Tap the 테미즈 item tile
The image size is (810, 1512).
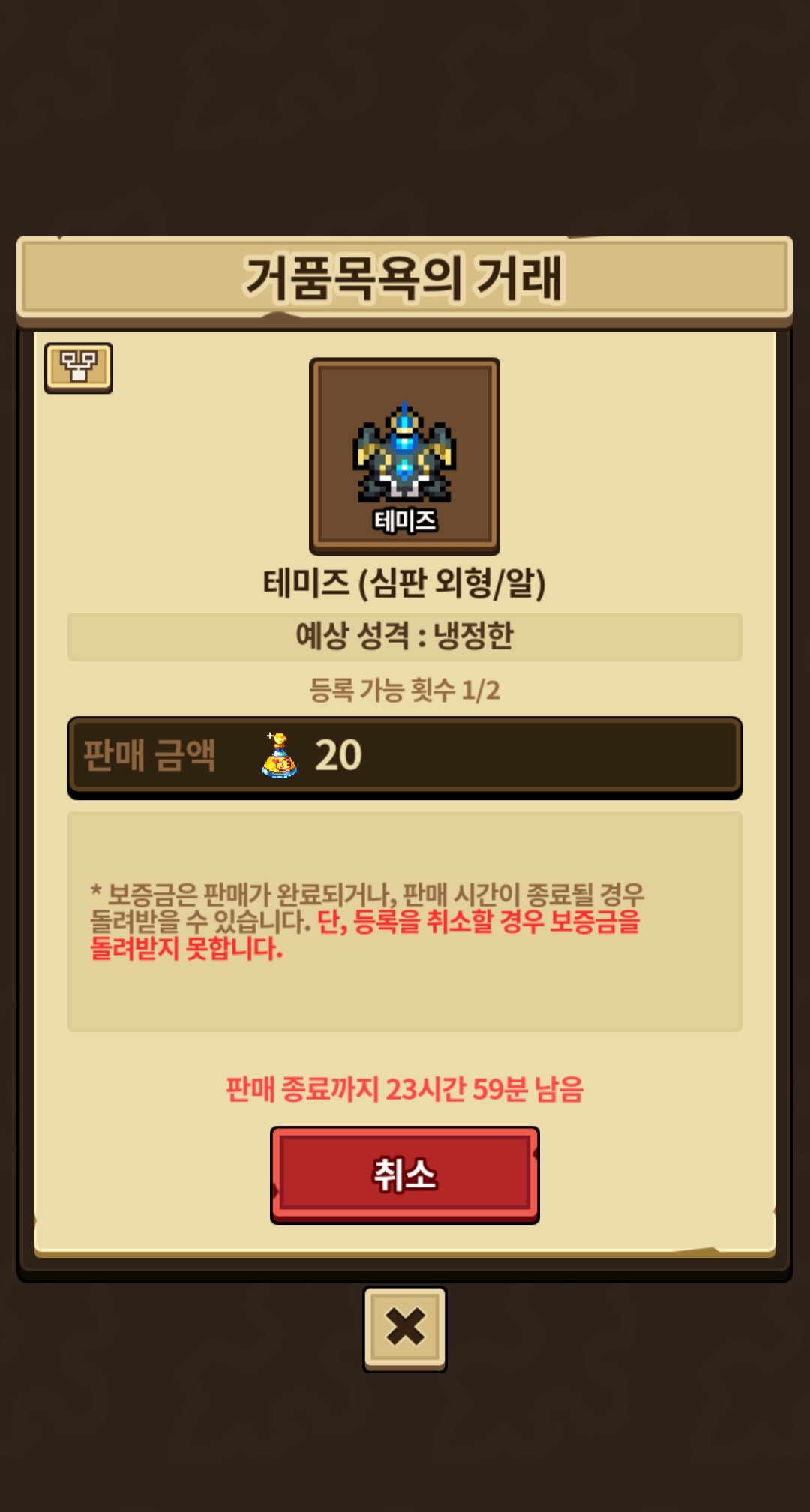click(x=404, y=456)
